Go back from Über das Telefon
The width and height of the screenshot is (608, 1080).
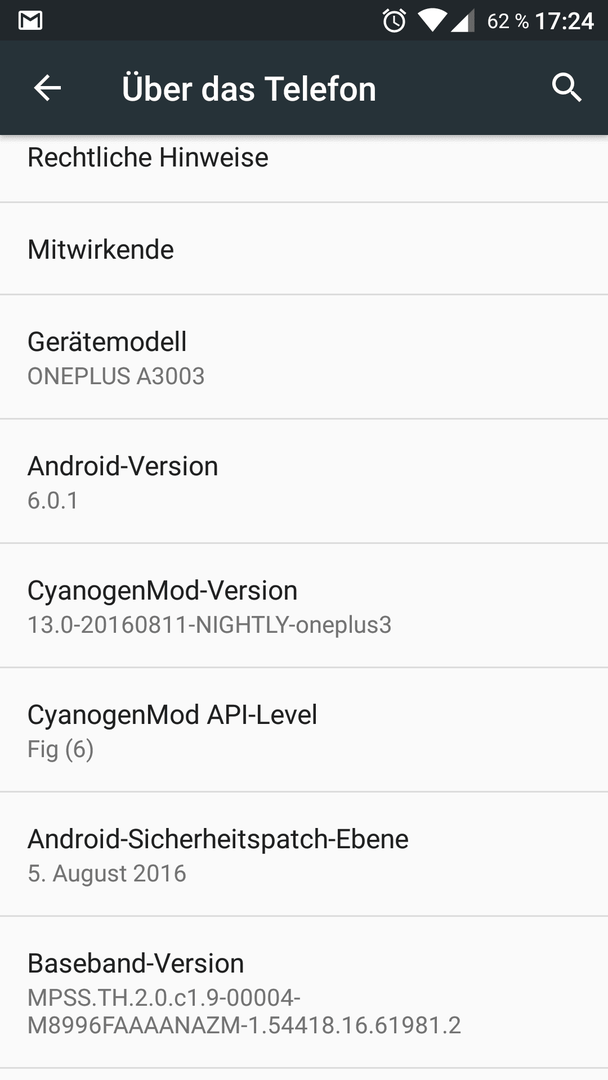click(x=47, y=88)
